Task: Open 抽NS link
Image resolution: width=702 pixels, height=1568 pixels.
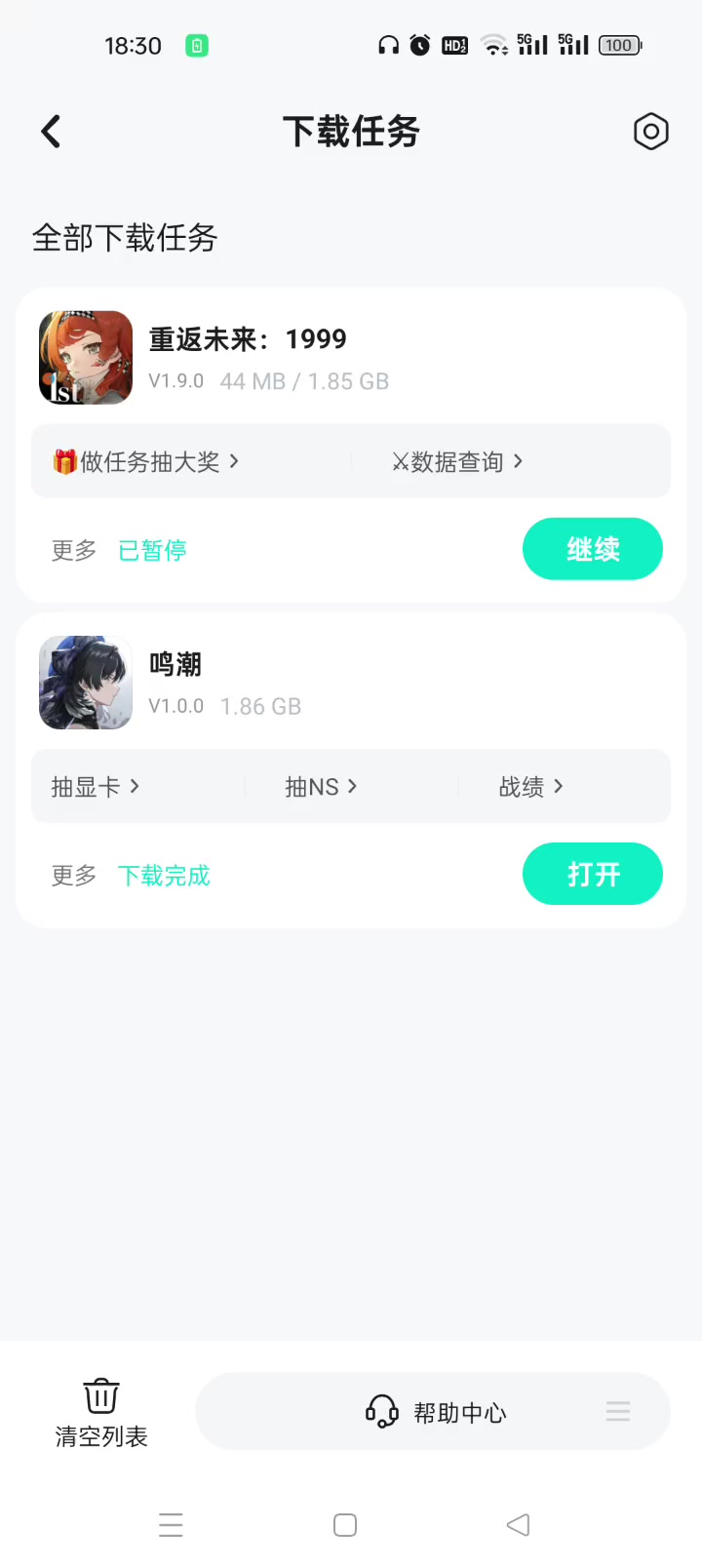Action: click(321, 786)
